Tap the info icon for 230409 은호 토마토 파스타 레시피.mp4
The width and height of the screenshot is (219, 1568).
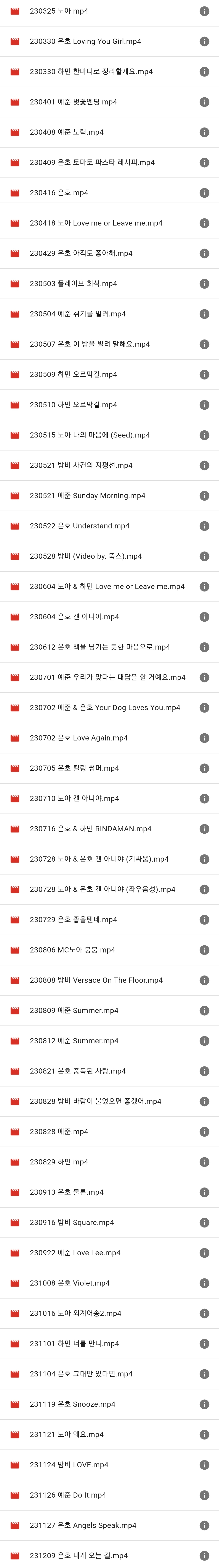point(204,163)
